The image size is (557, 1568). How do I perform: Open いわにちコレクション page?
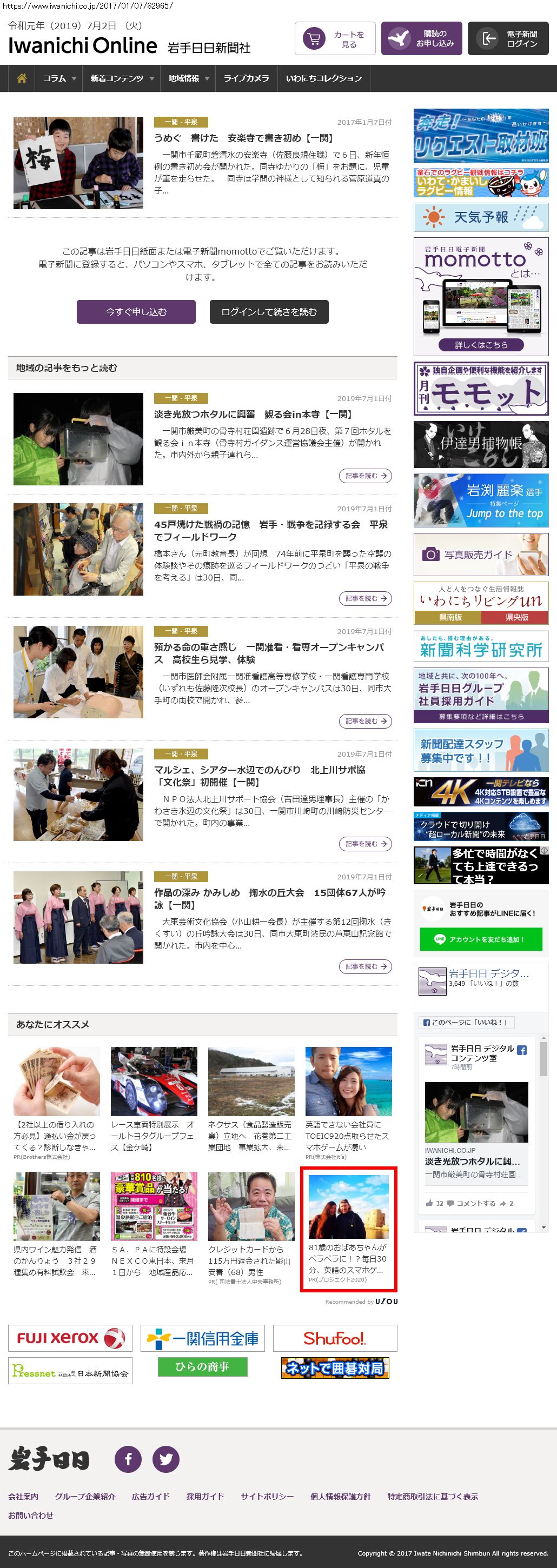[x=323, y=78]
